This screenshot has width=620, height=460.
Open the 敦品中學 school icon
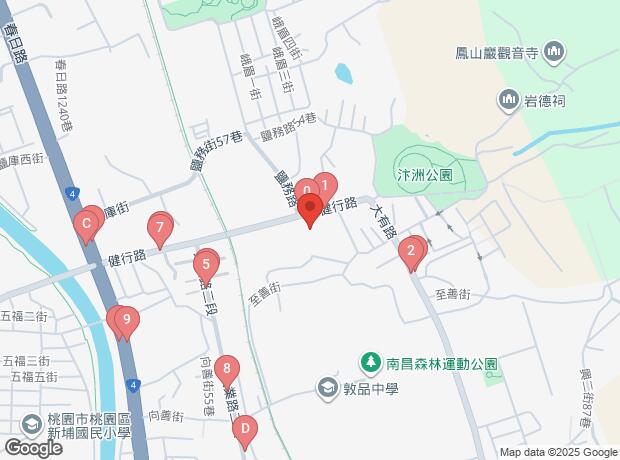tap(328, 386)
